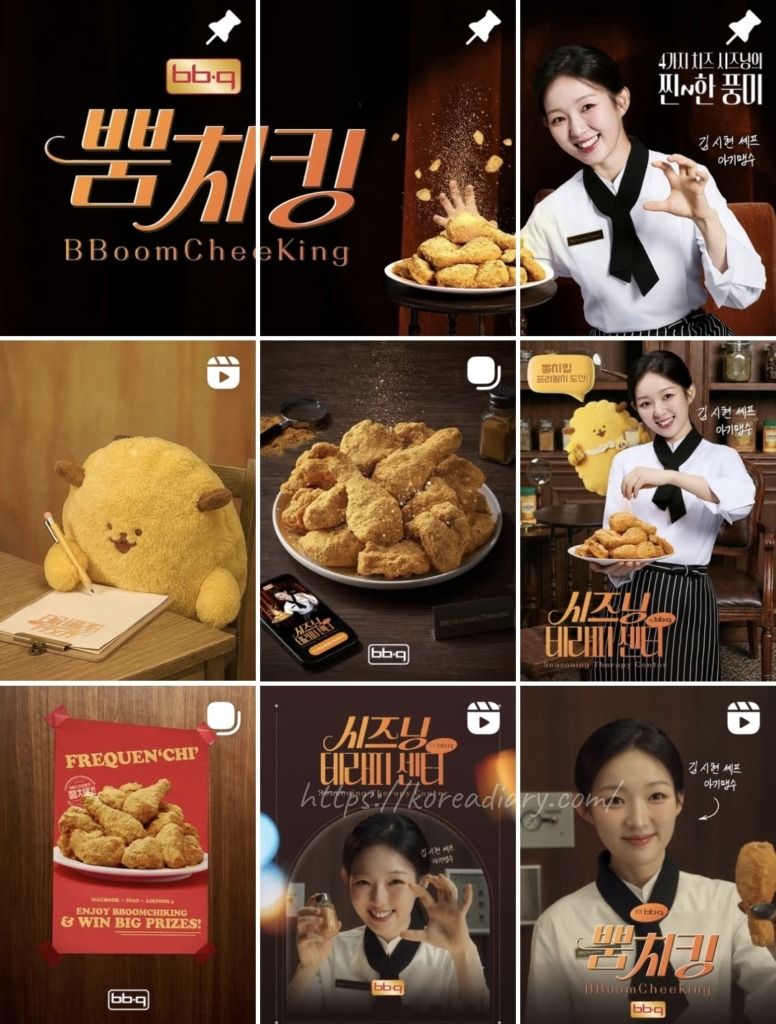Play the chef reel with floating drumstick
Viewport: 776px width, 1024px height.
(x=648, y=853)
